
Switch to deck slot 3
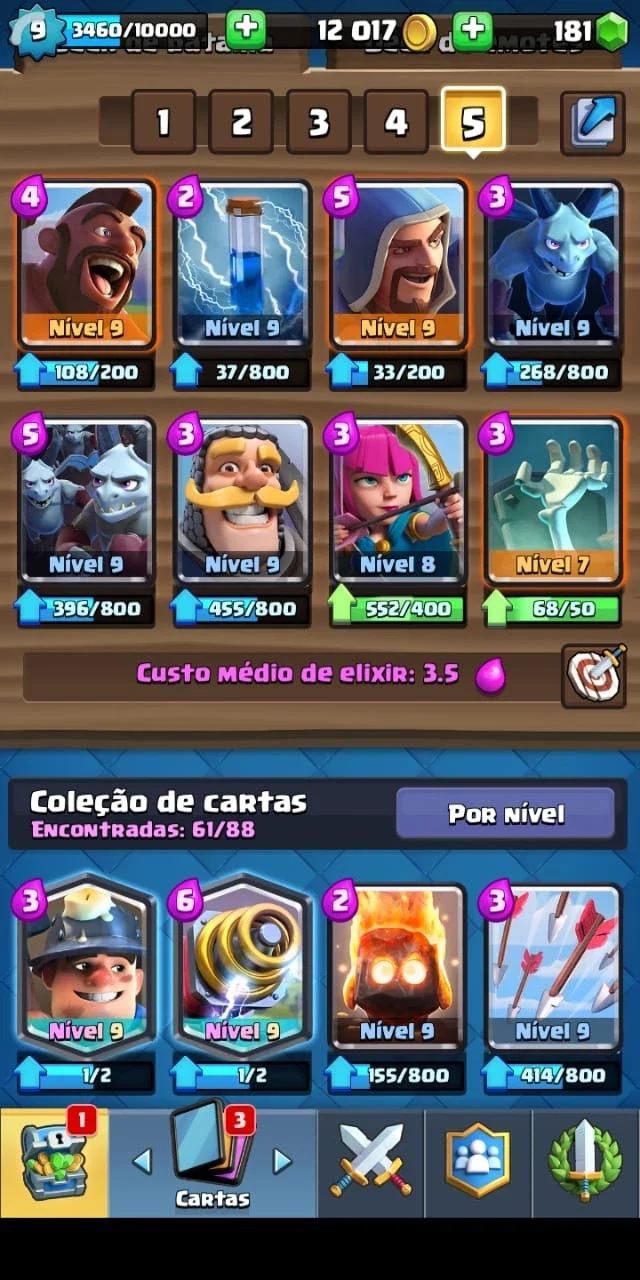coord(318,122)
